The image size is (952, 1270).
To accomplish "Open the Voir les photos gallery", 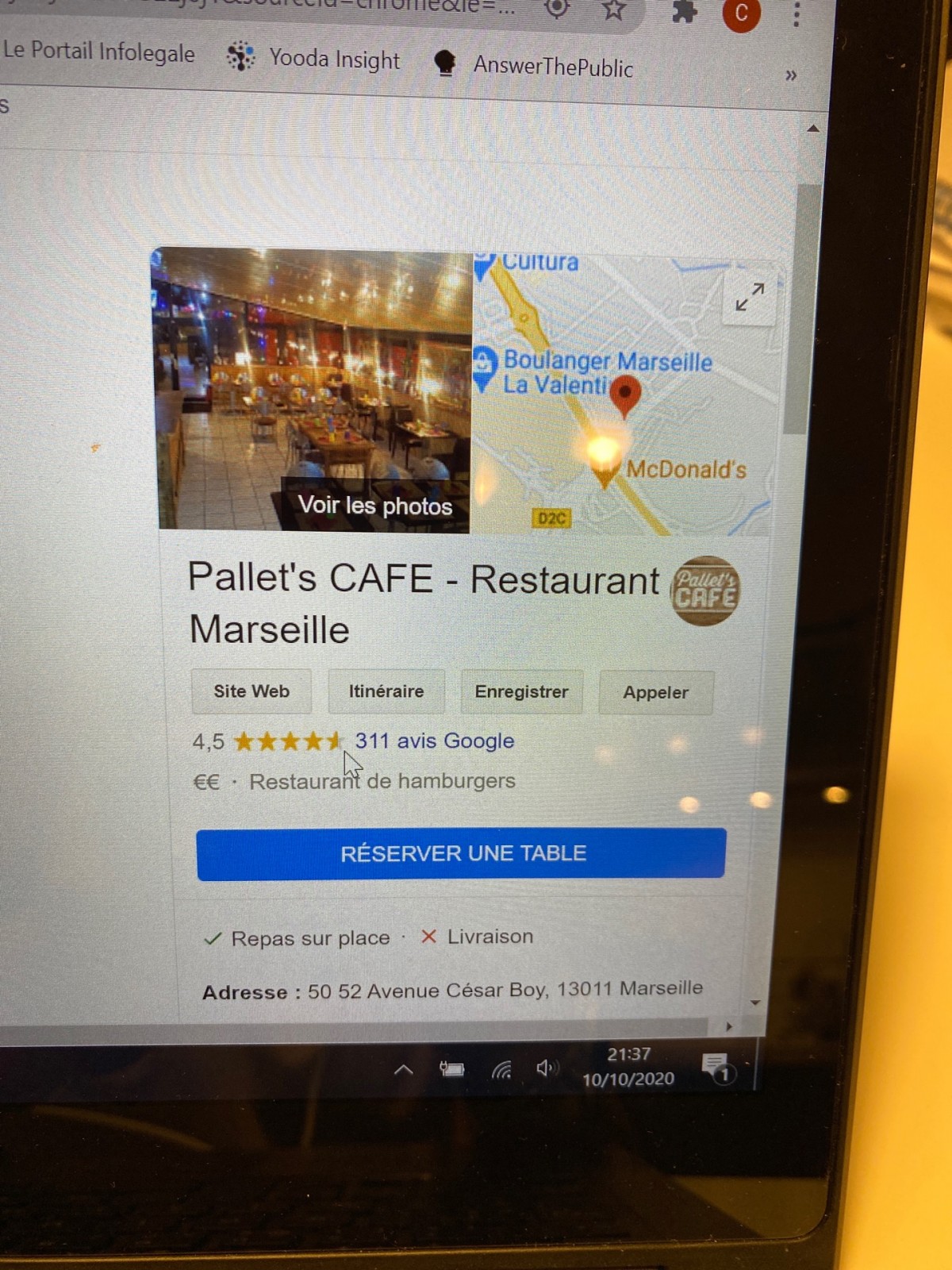I will point(374,506).
